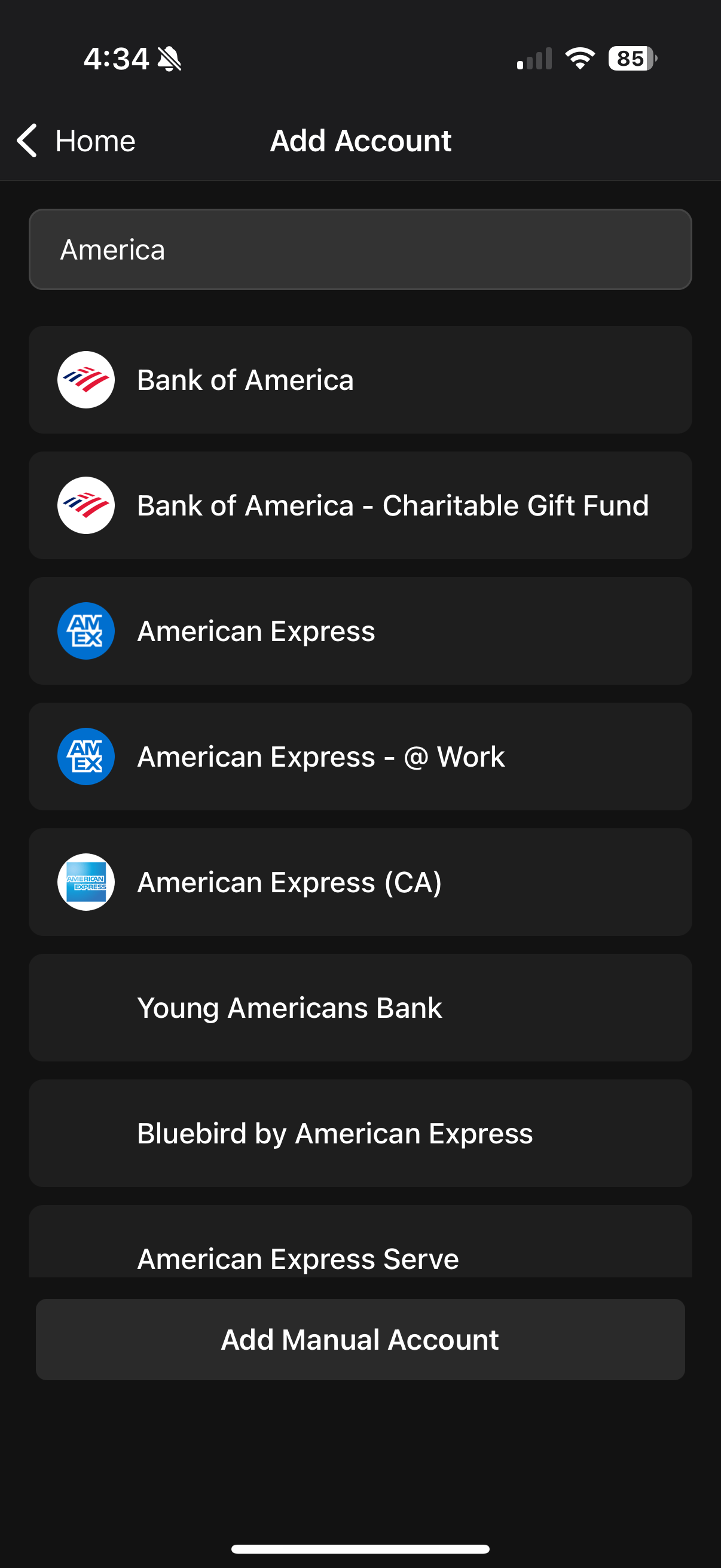Select Young Americans Bank
This screenshot has width=721, height=1568.
click(x=360, y=1008)
